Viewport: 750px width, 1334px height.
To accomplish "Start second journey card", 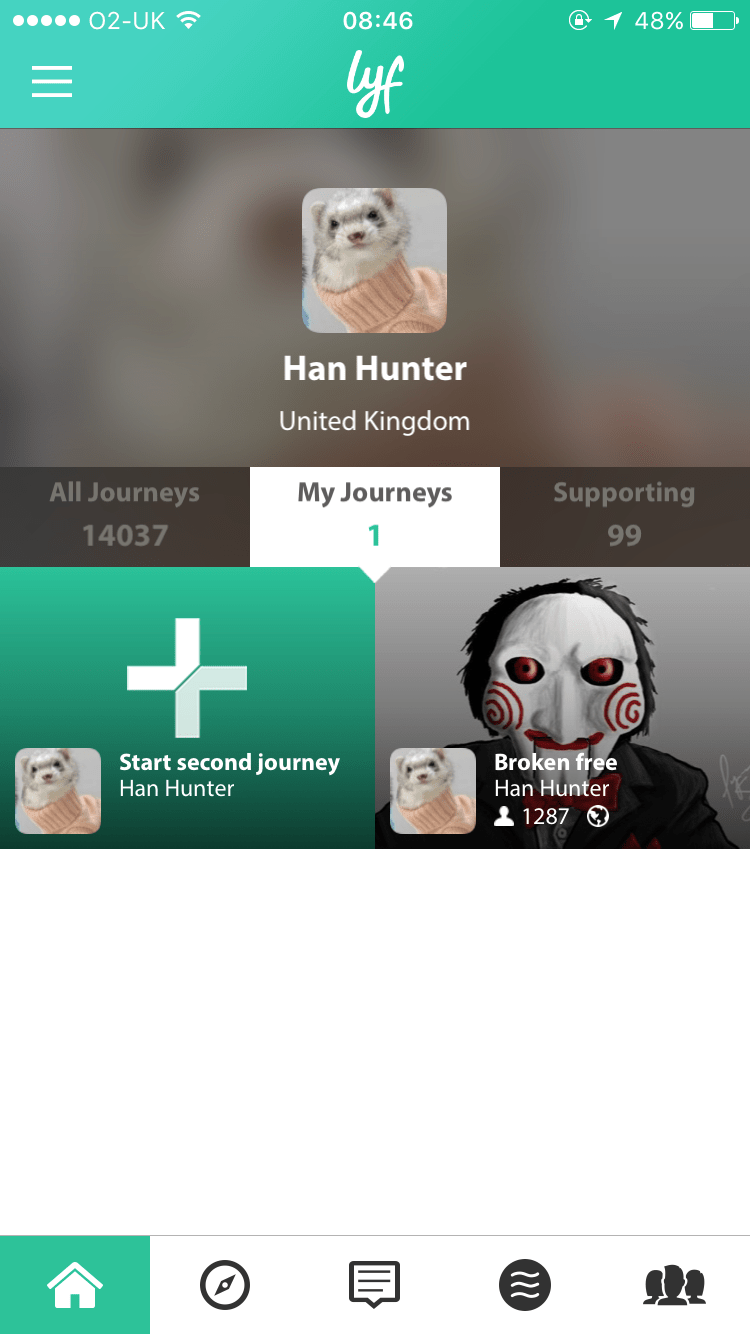I will coord(187,707).
